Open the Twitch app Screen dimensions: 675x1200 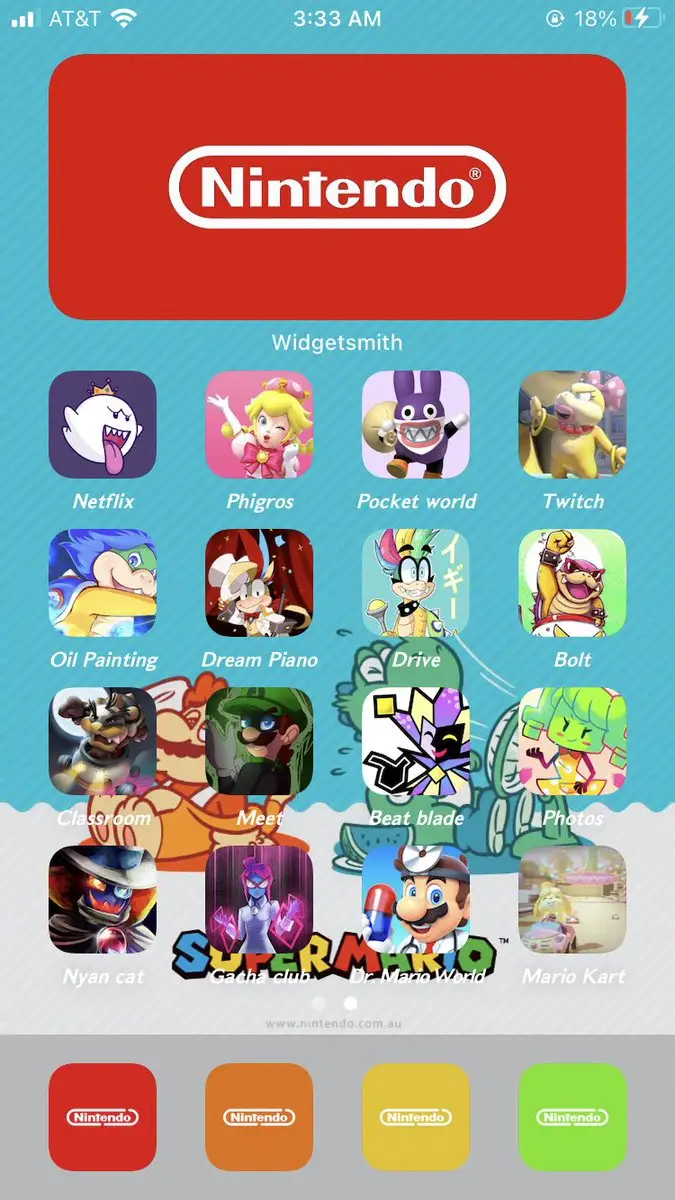point(572,425)
